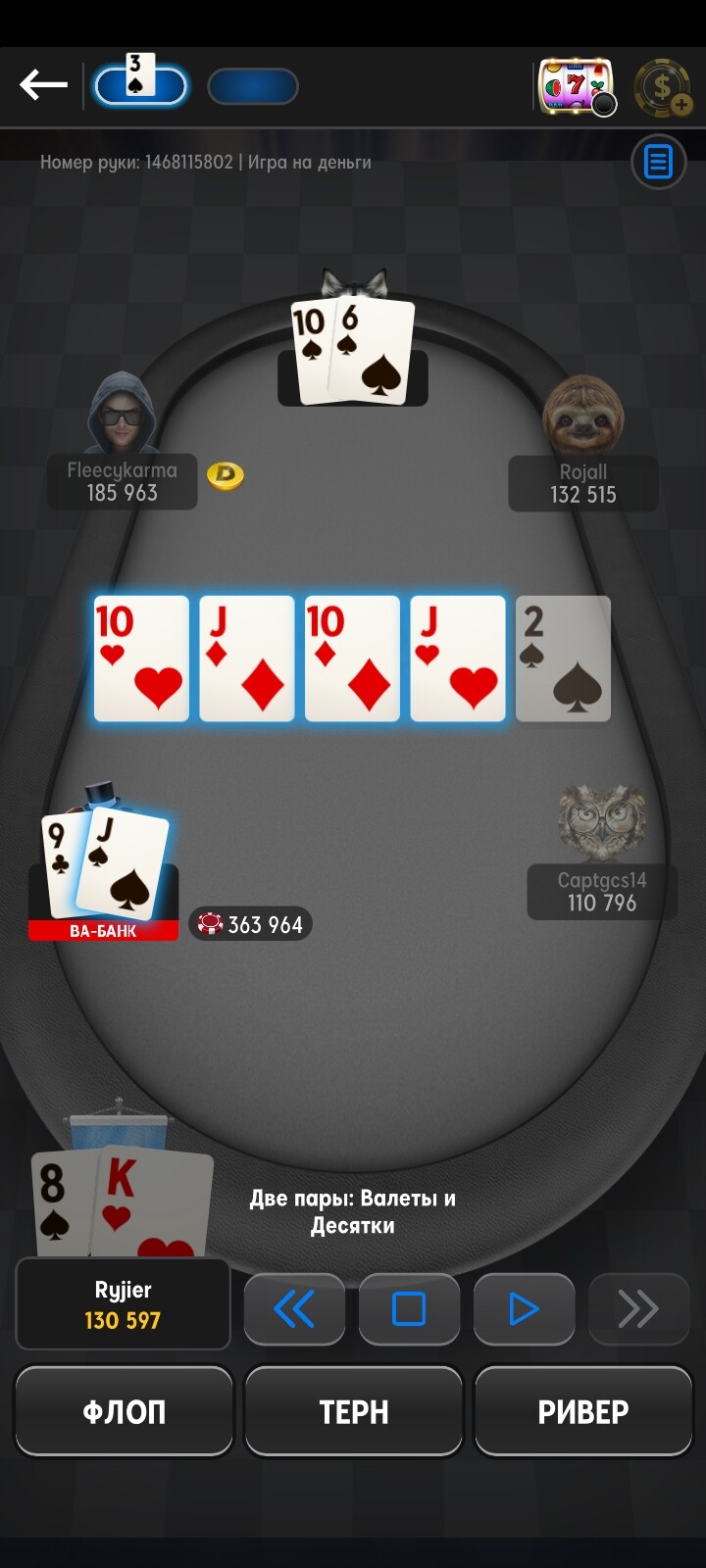Jump to the РИВЕР stage
This screenshot has height=1568, width=706.
[x=583, y=1411]
